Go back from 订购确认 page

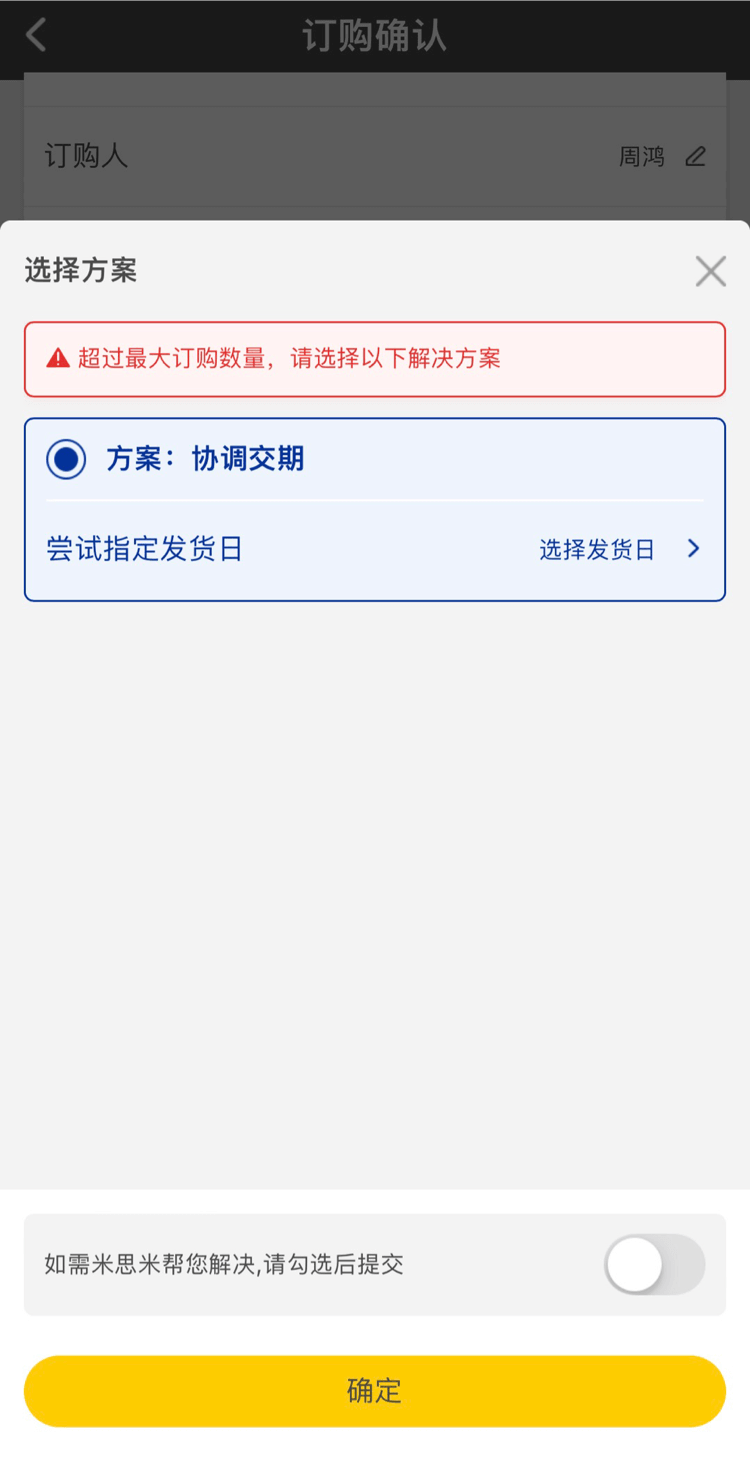point(37,36)
